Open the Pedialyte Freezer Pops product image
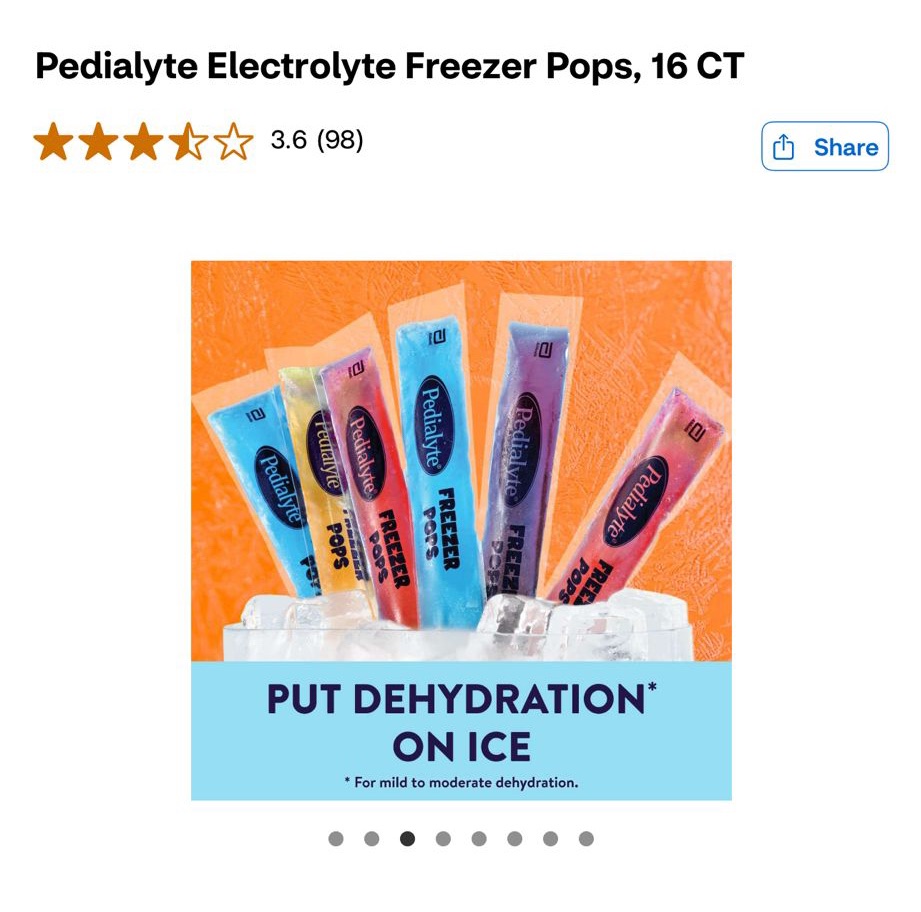 pos(461,530)
